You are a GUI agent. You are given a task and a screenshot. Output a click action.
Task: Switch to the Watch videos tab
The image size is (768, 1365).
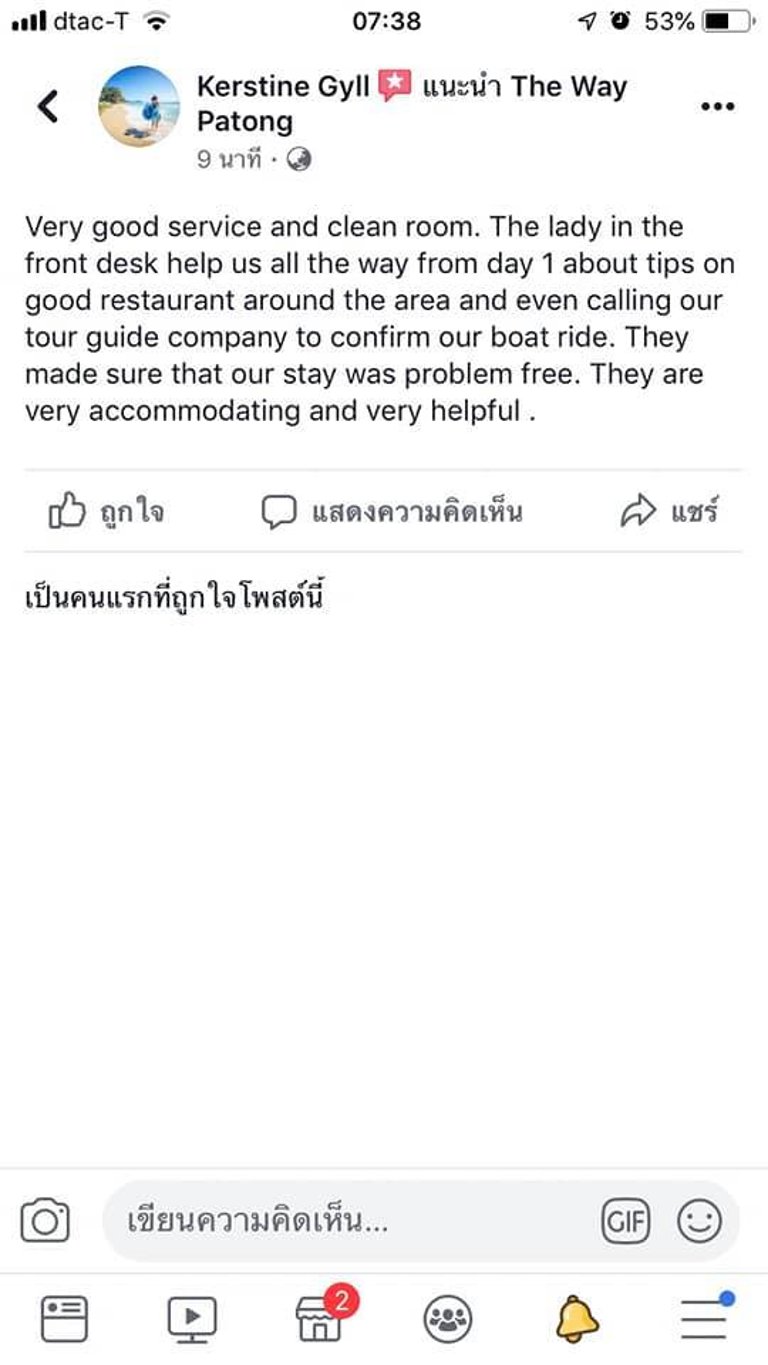192,1319
